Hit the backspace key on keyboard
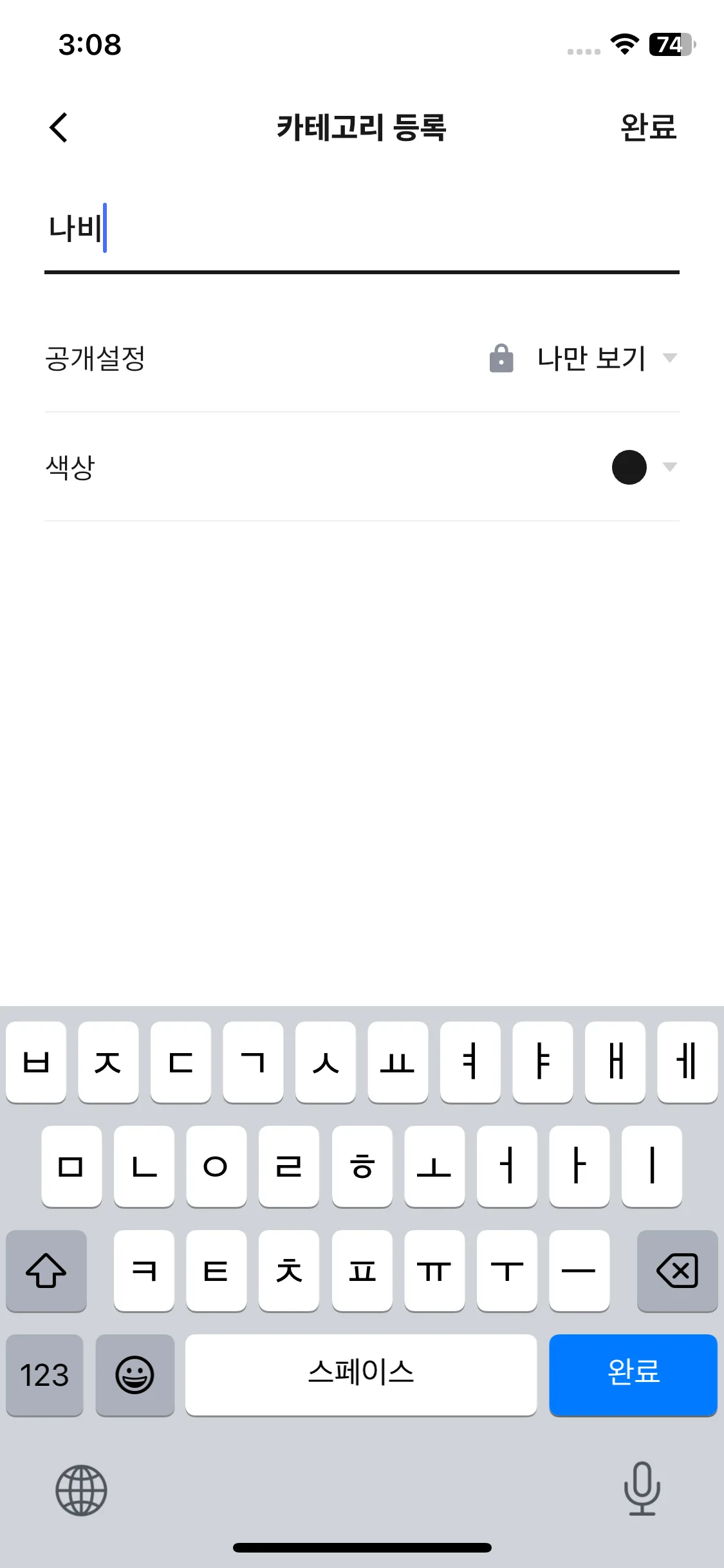Screen dimensions: 724x1568 [677, 1271]
